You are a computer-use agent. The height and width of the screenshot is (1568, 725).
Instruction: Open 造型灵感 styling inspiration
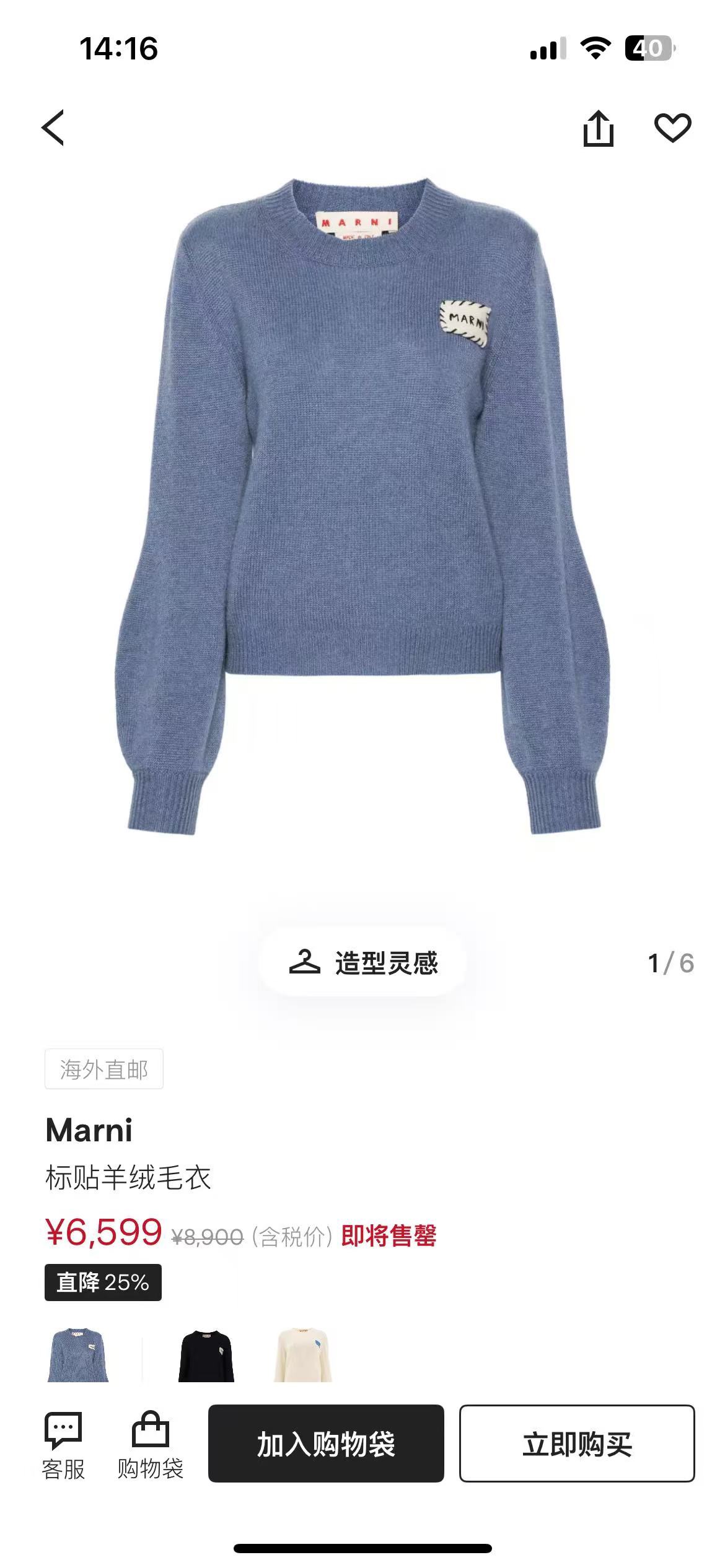point(363,963)
